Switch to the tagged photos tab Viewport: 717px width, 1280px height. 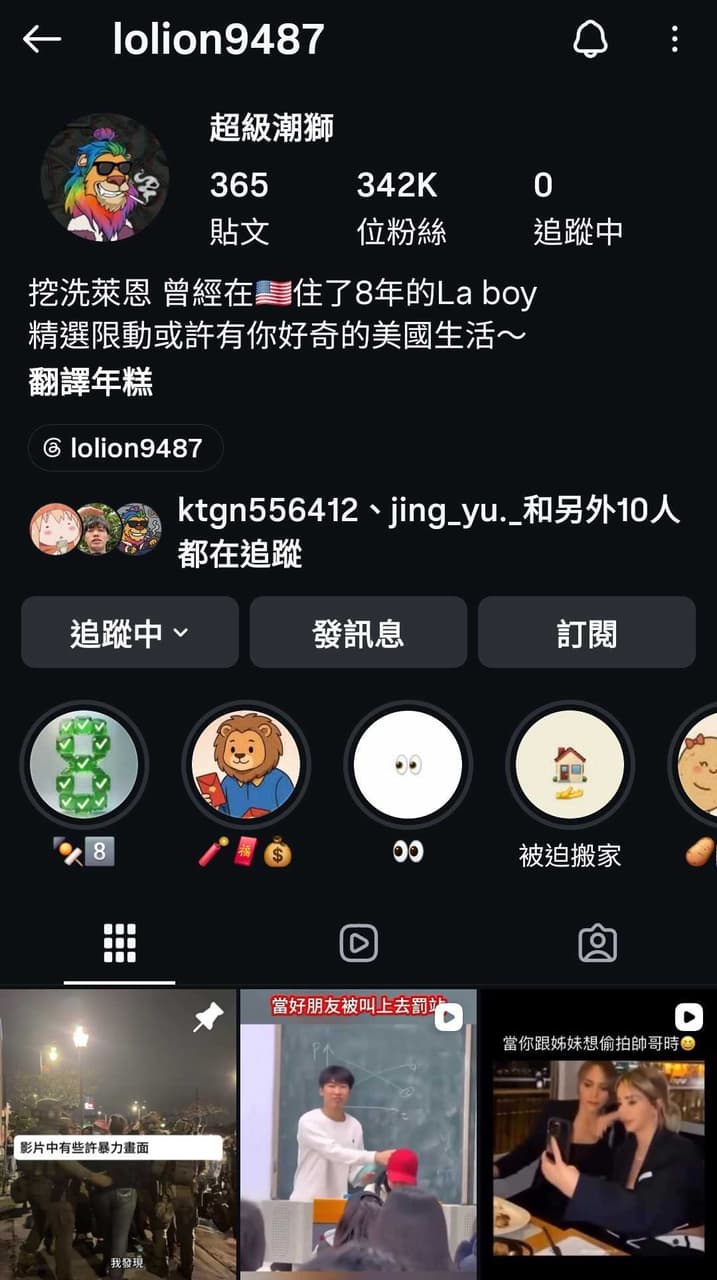[597, 943]
